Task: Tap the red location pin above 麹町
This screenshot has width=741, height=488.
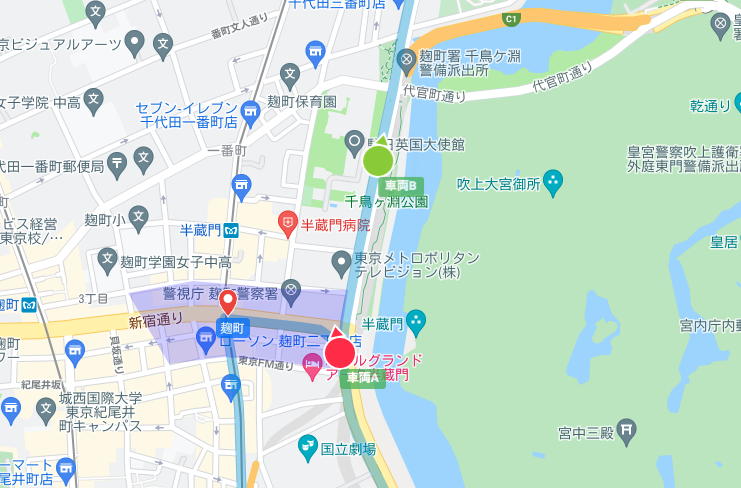Action: [x=228, y=300]
